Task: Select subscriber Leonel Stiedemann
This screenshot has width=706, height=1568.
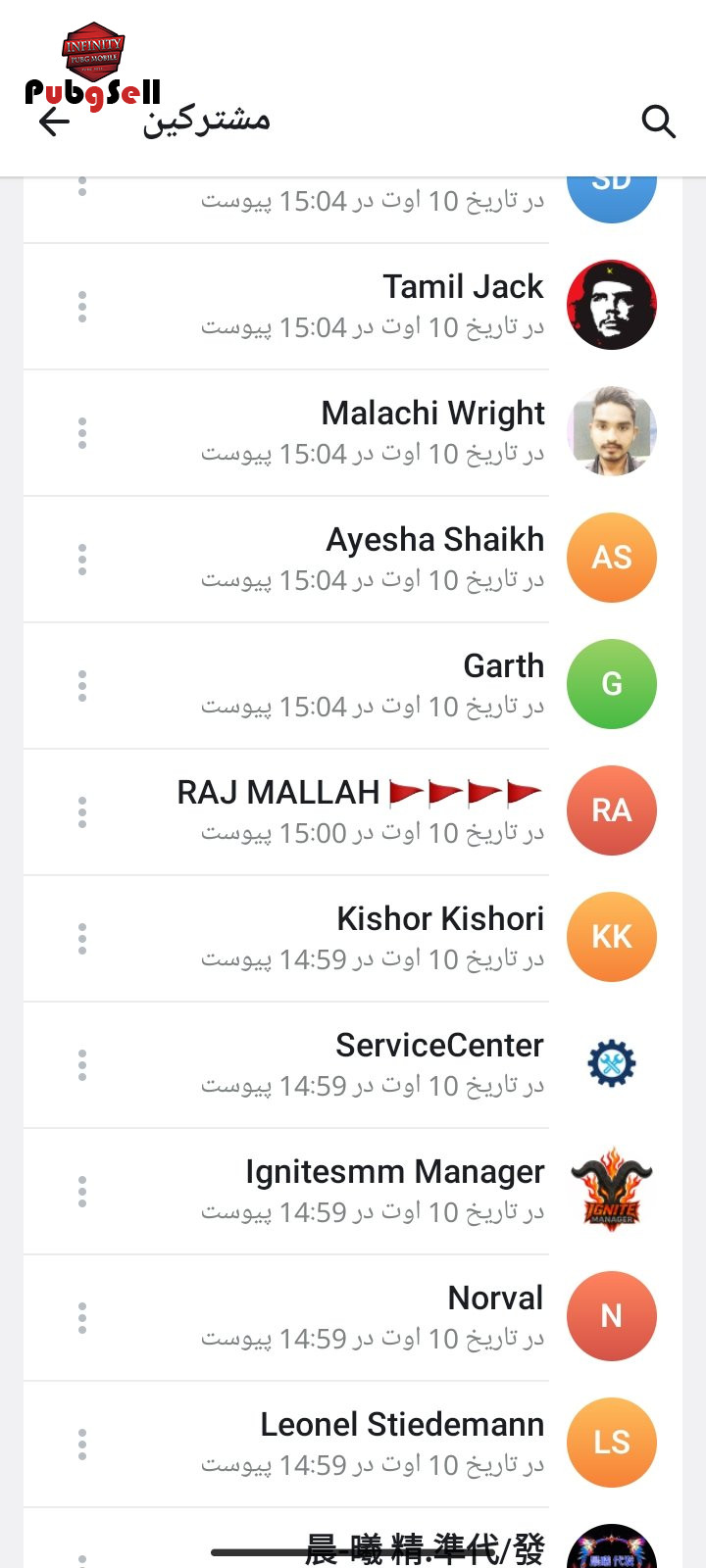Action: (x=353, y=1445)
